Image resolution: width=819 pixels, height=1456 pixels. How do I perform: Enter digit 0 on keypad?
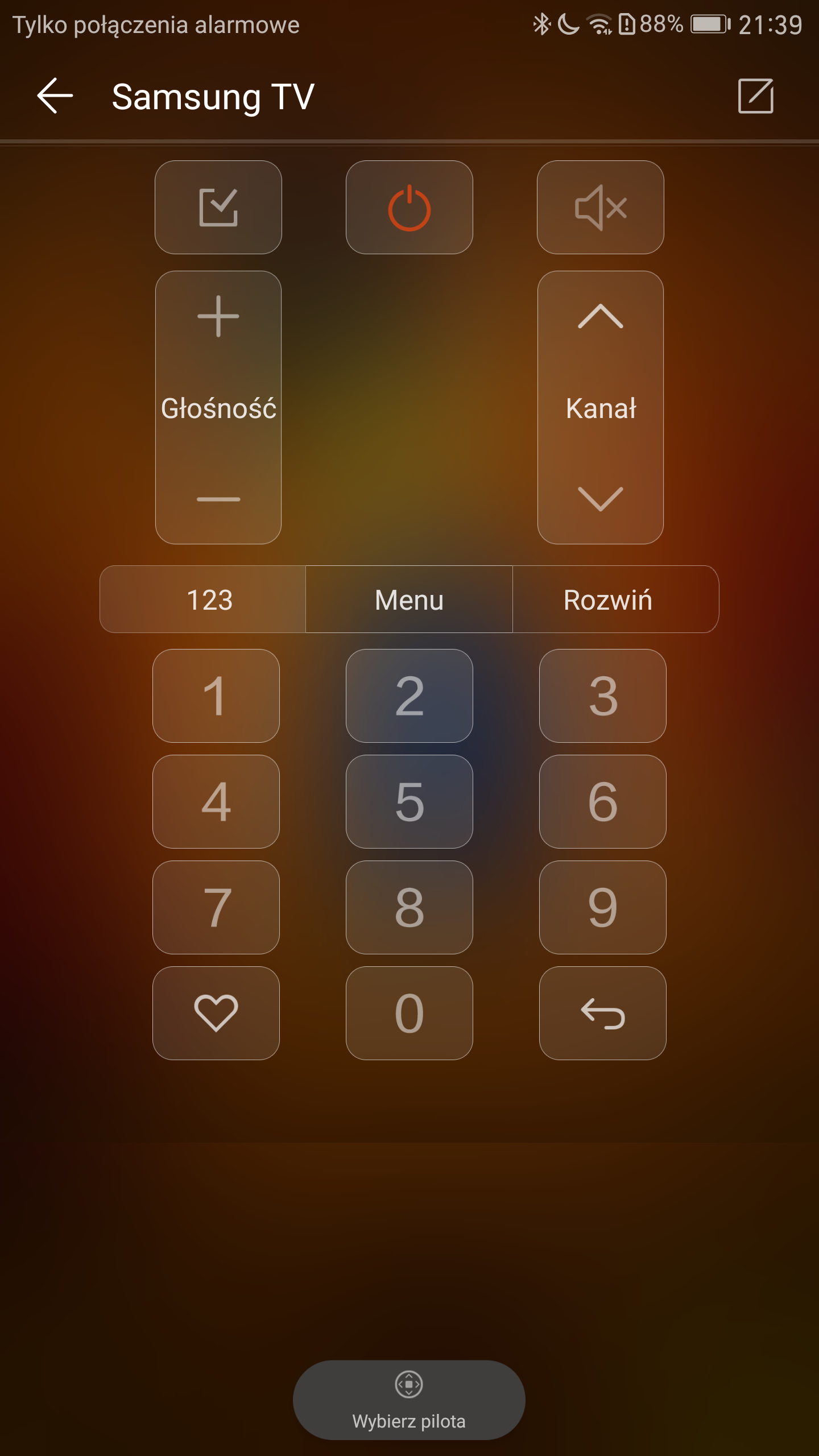pyautogui.click(x=409, y=1013)
